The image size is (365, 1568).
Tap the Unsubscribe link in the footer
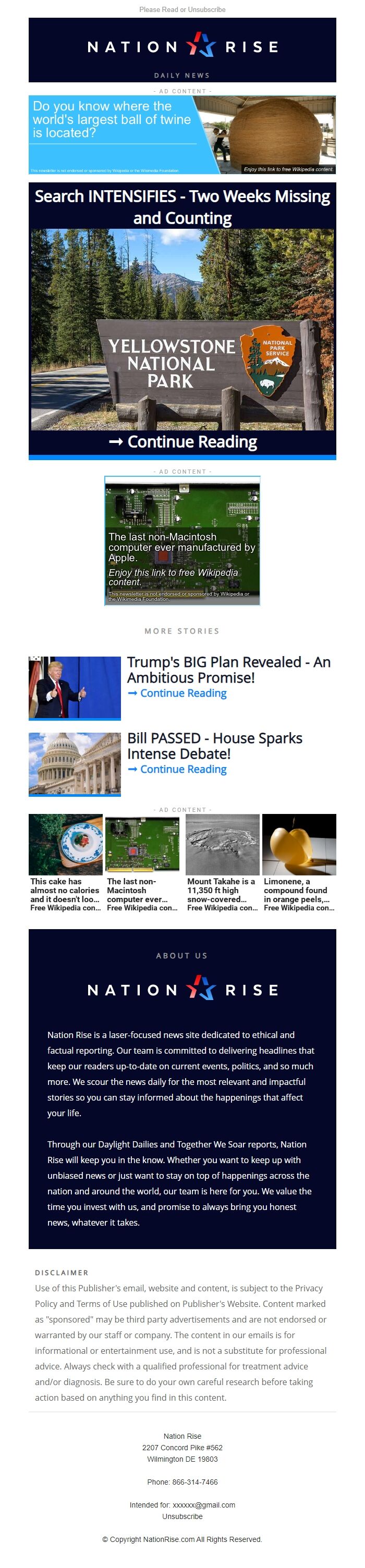[182, 1516]
